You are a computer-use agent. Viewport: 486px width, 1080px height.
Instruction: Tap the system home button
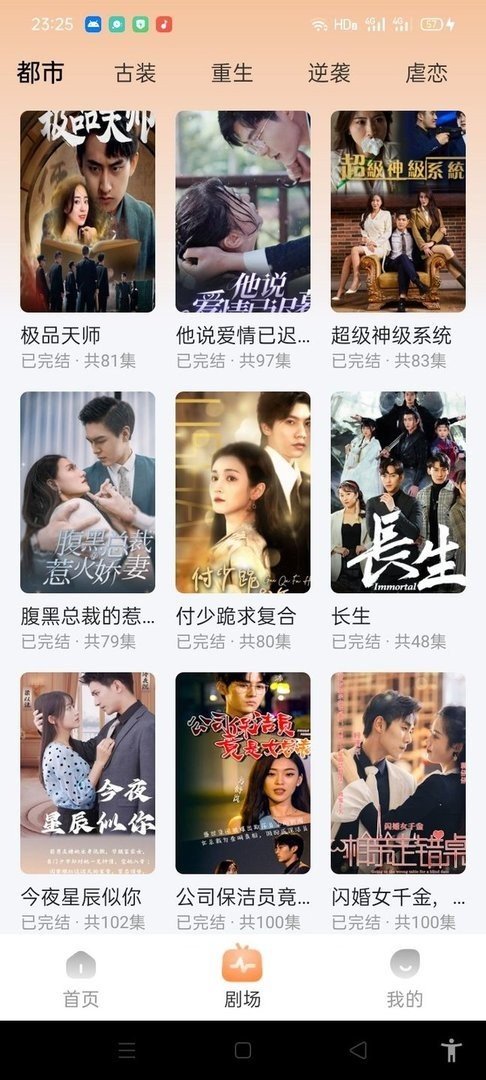click(242, 1050)
